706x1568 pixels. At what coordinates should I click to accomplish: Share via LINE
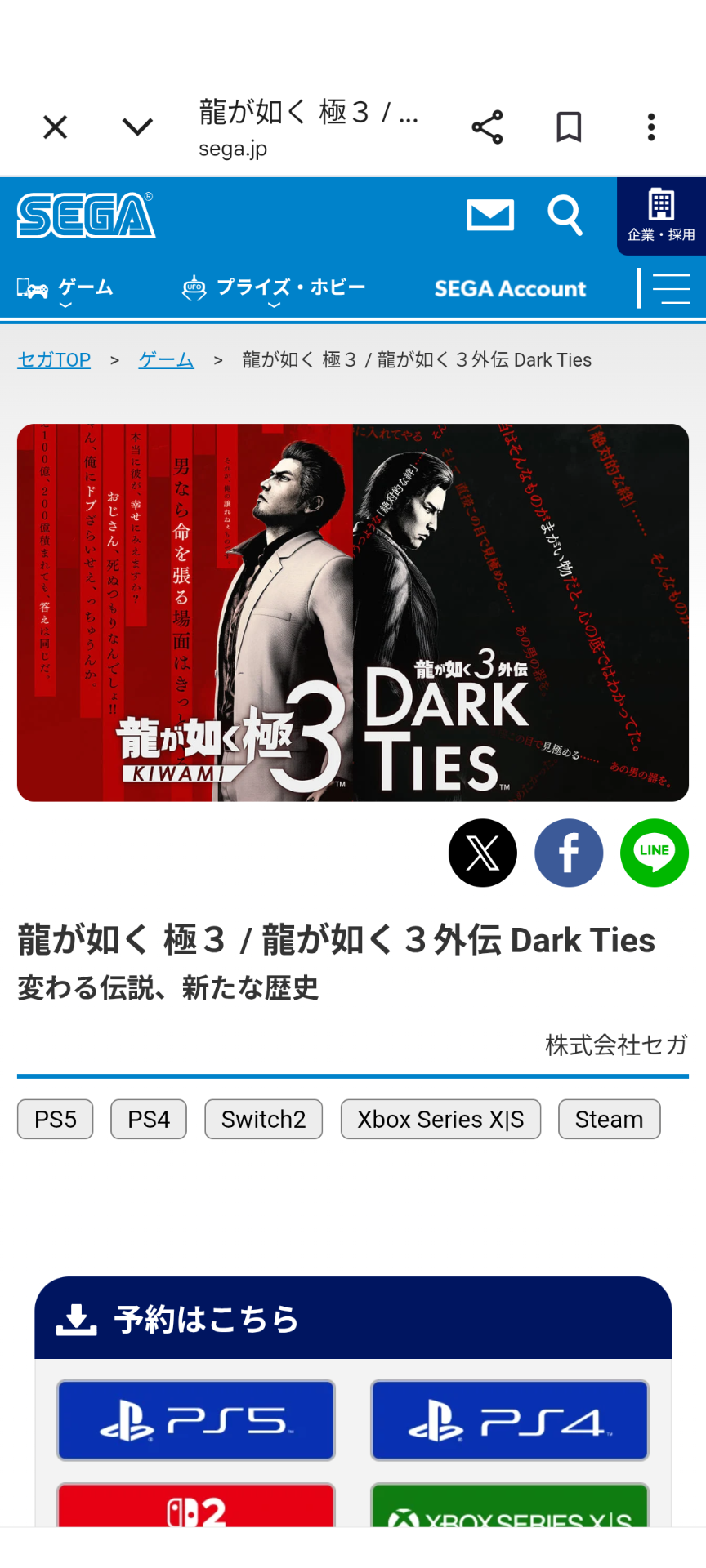coord(655,853)
